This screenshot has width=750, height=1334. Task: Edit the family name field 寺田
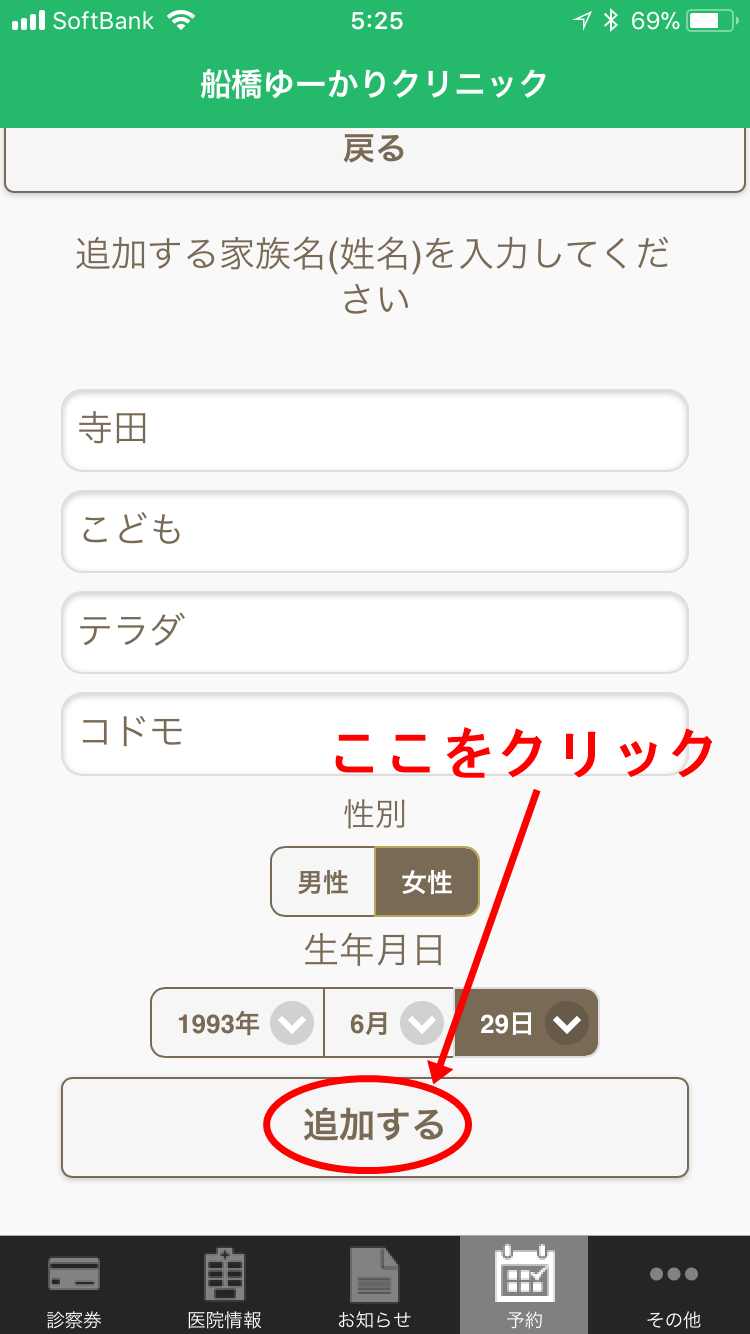point(374,430)
